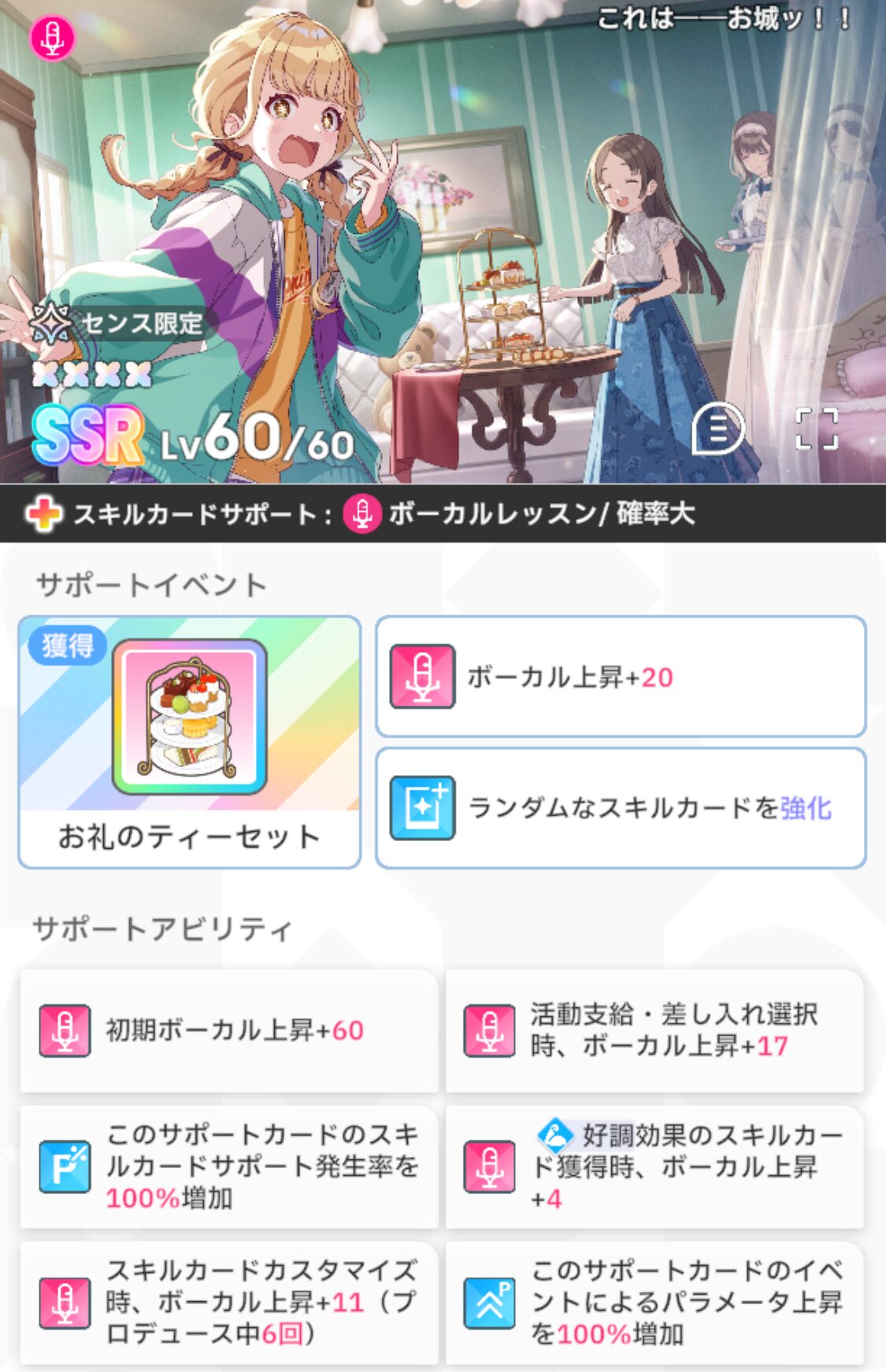Tap the 強化 keyword link

click(x=806, y=808)
